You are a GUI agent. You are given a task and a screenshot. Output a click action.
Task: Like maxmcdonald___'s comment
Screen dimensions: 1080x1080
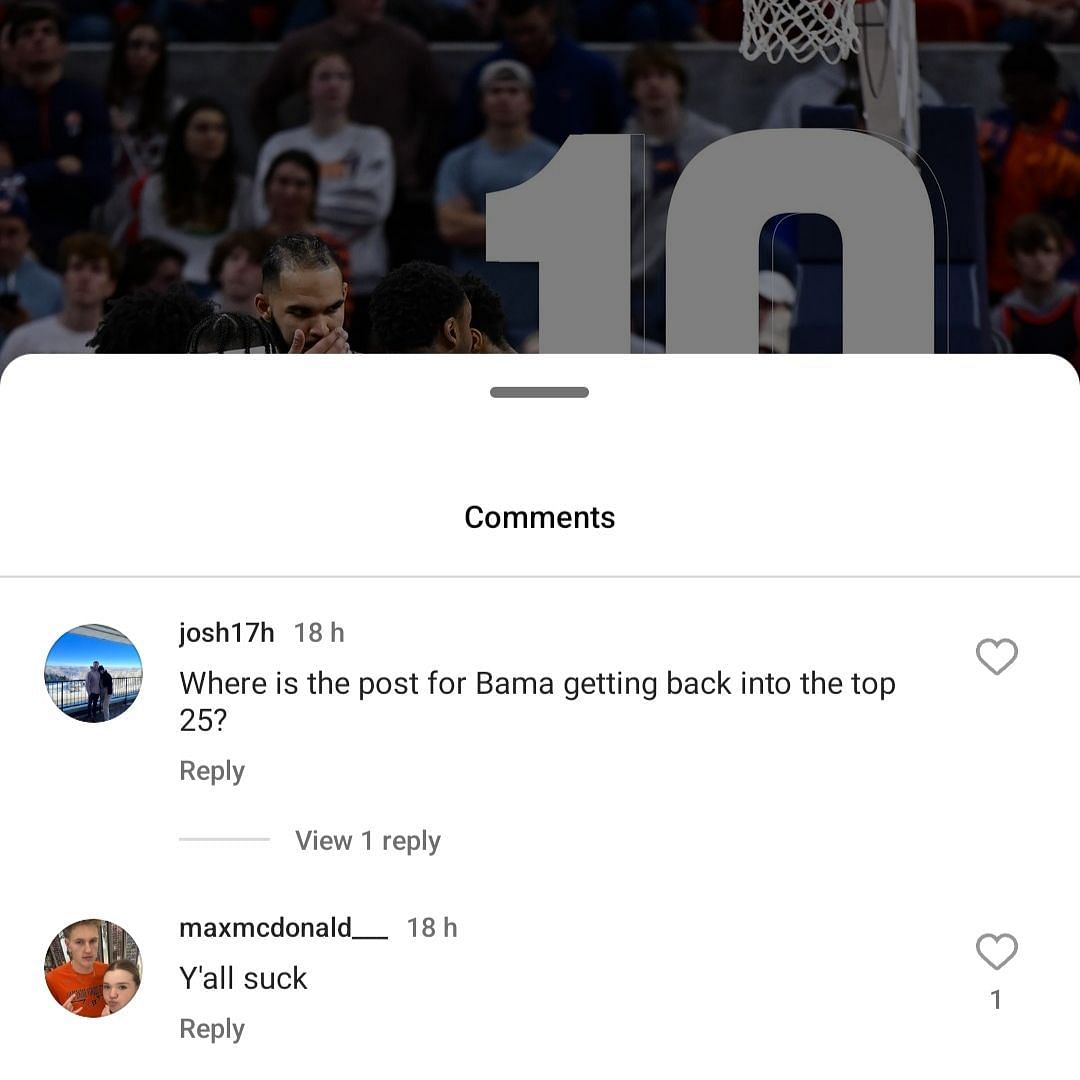pyautogui.click(x=996, y=952)
